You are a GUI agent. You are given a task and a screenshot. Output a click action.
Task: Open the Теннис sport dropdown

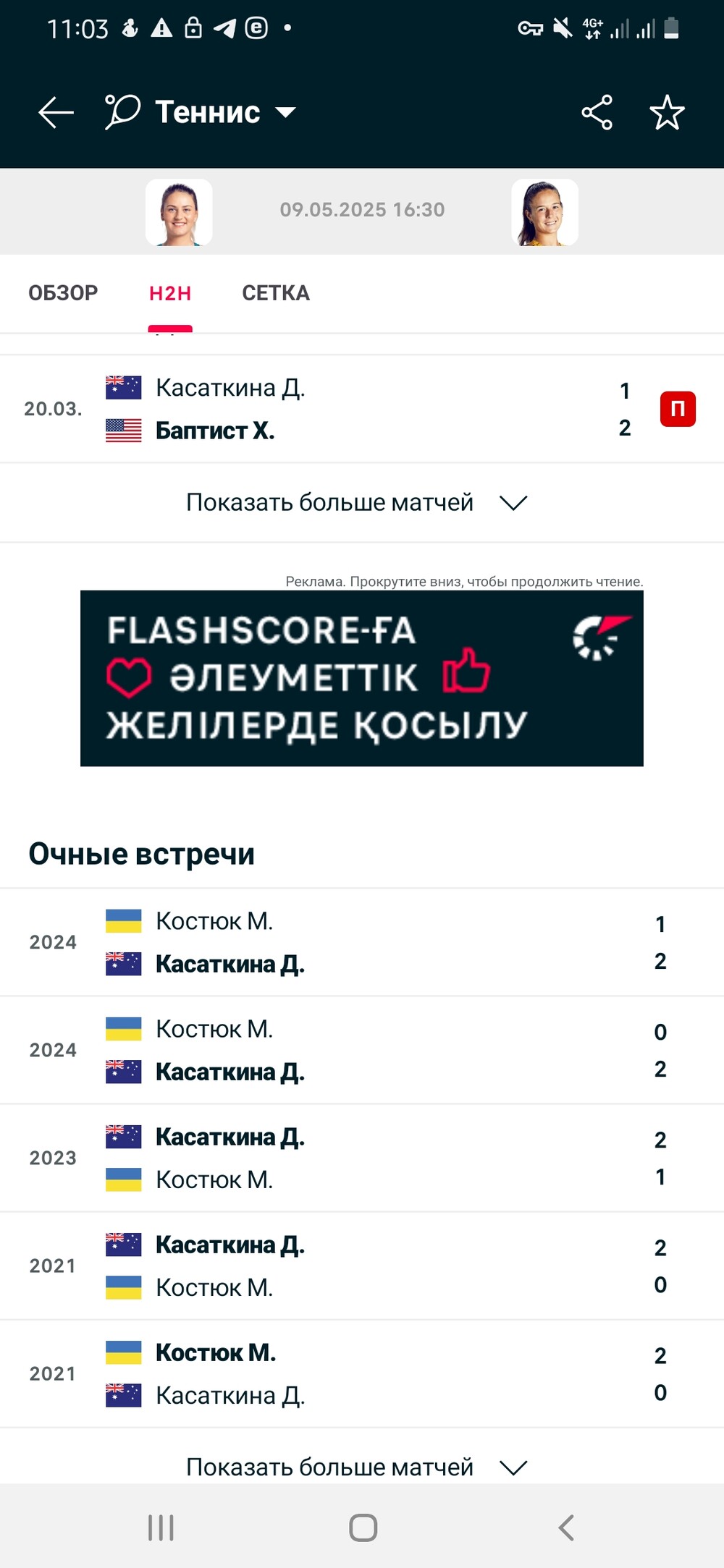(201, 112)
